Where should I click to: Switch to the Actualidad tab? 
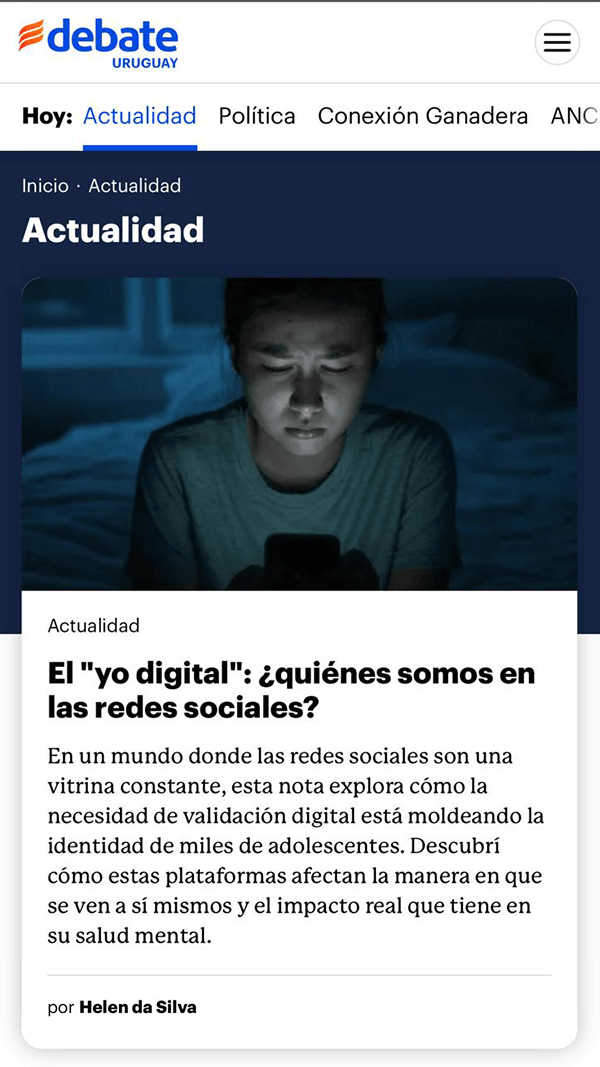[x=139, y=116]
